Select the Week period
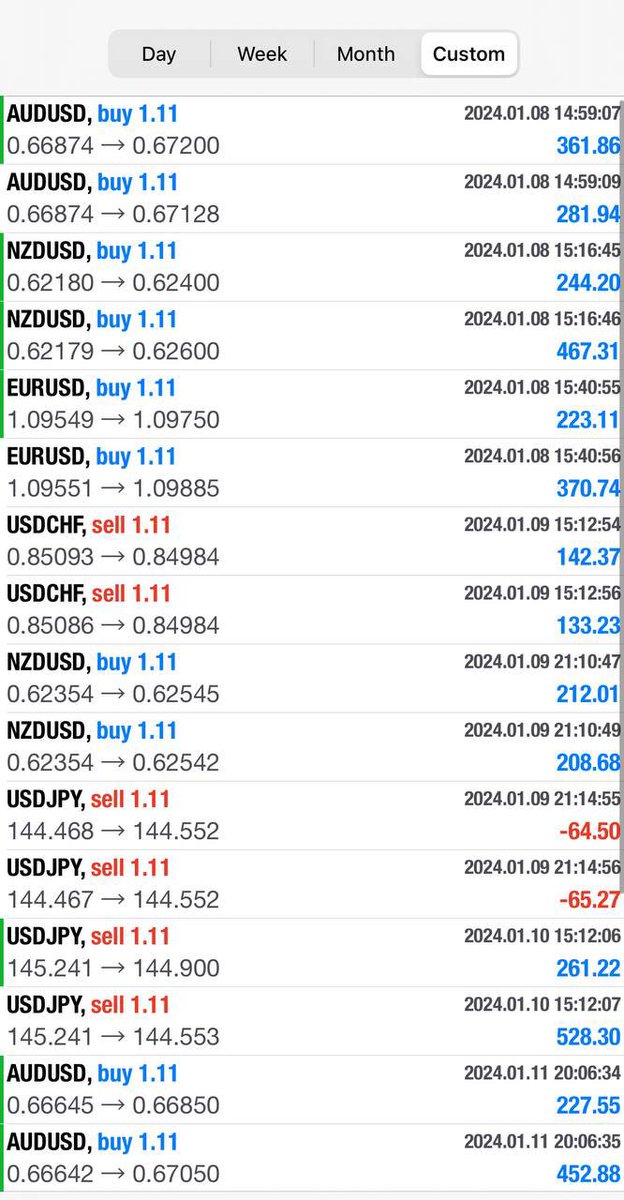 pos(262,54)
